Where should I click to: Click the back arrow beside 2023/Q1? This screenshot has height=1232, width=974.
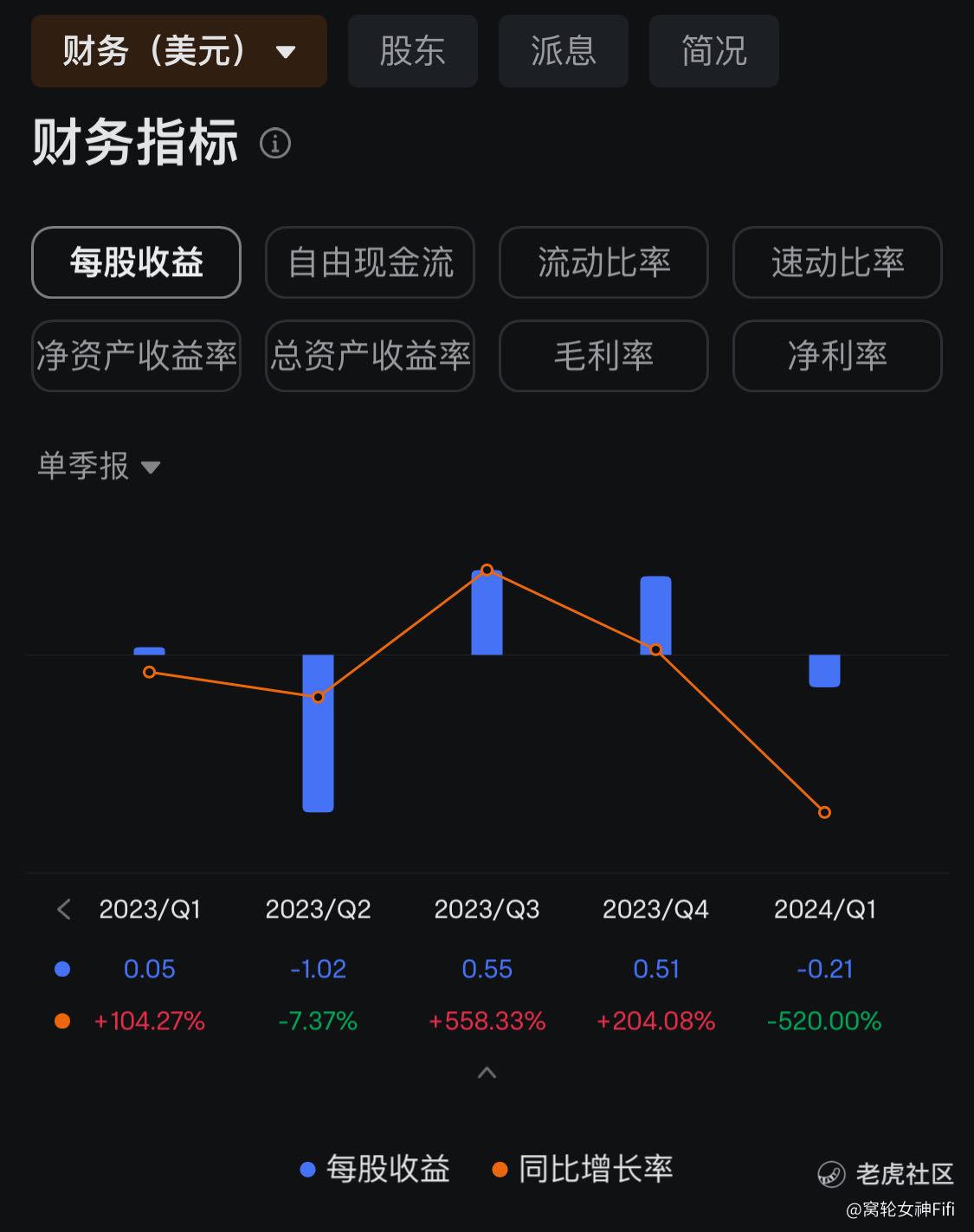[62, 909]
